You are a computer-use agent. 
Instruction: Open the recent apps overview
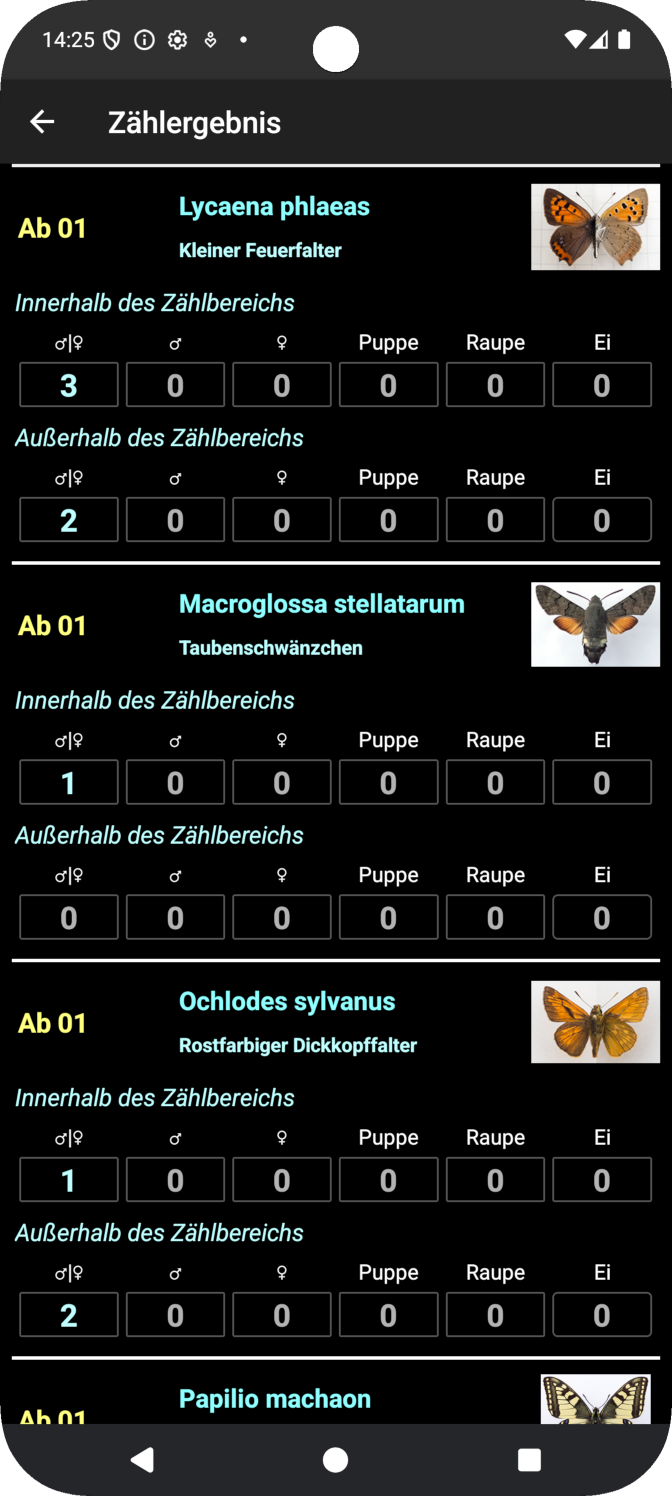(530, 1460)
